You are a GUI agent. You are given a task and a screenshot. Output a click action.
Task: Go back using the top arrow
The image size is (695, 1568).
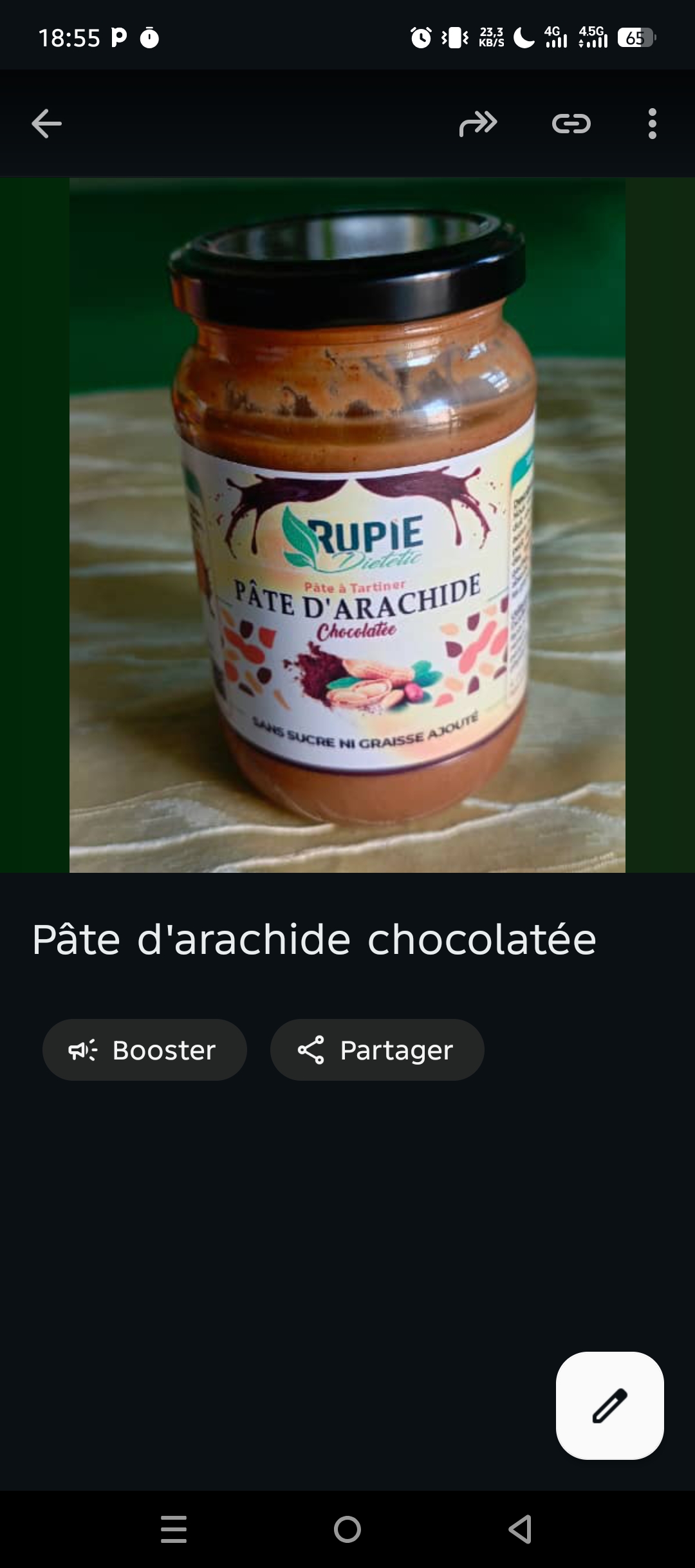[46, 124]
